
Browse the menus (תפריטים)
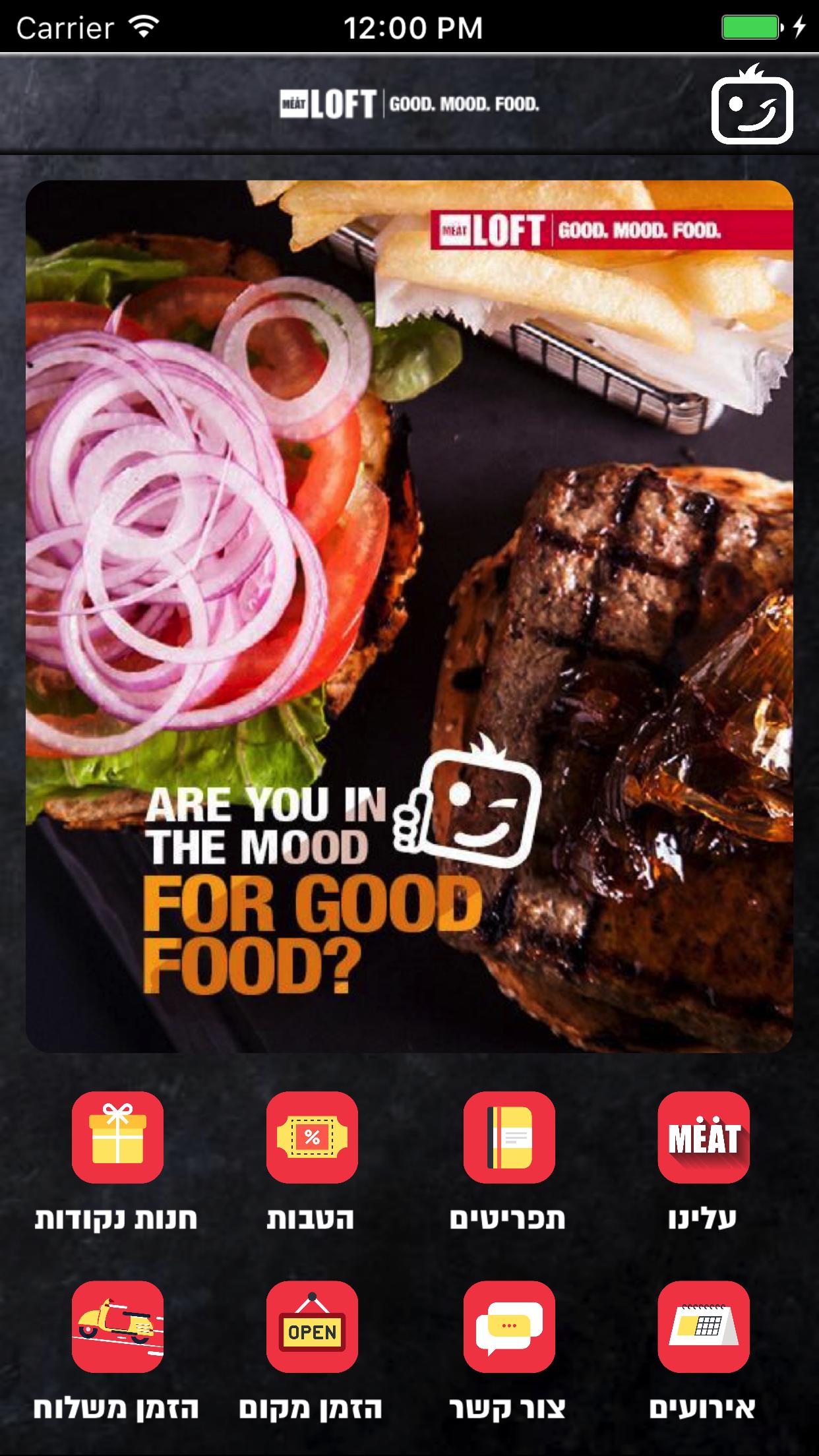(508, 1137)
